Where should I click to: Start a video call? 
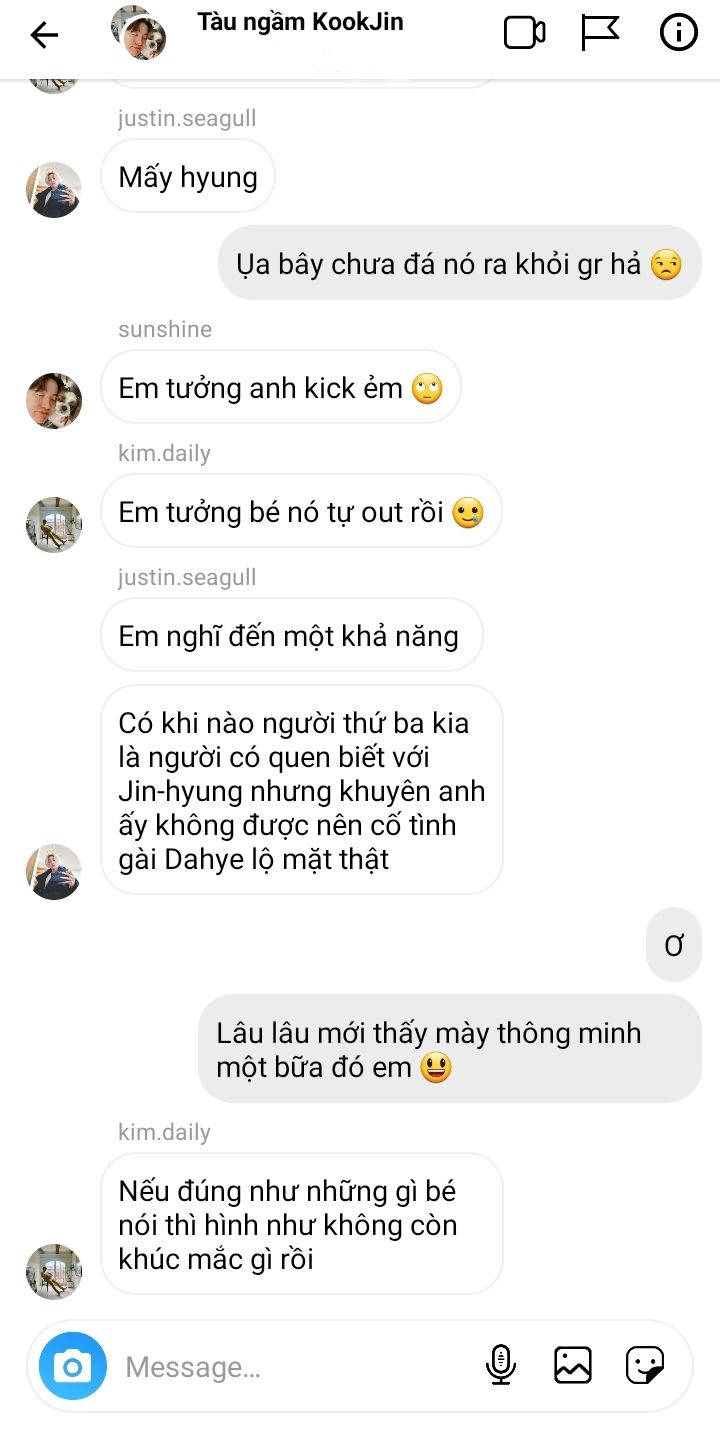point(524,34)
